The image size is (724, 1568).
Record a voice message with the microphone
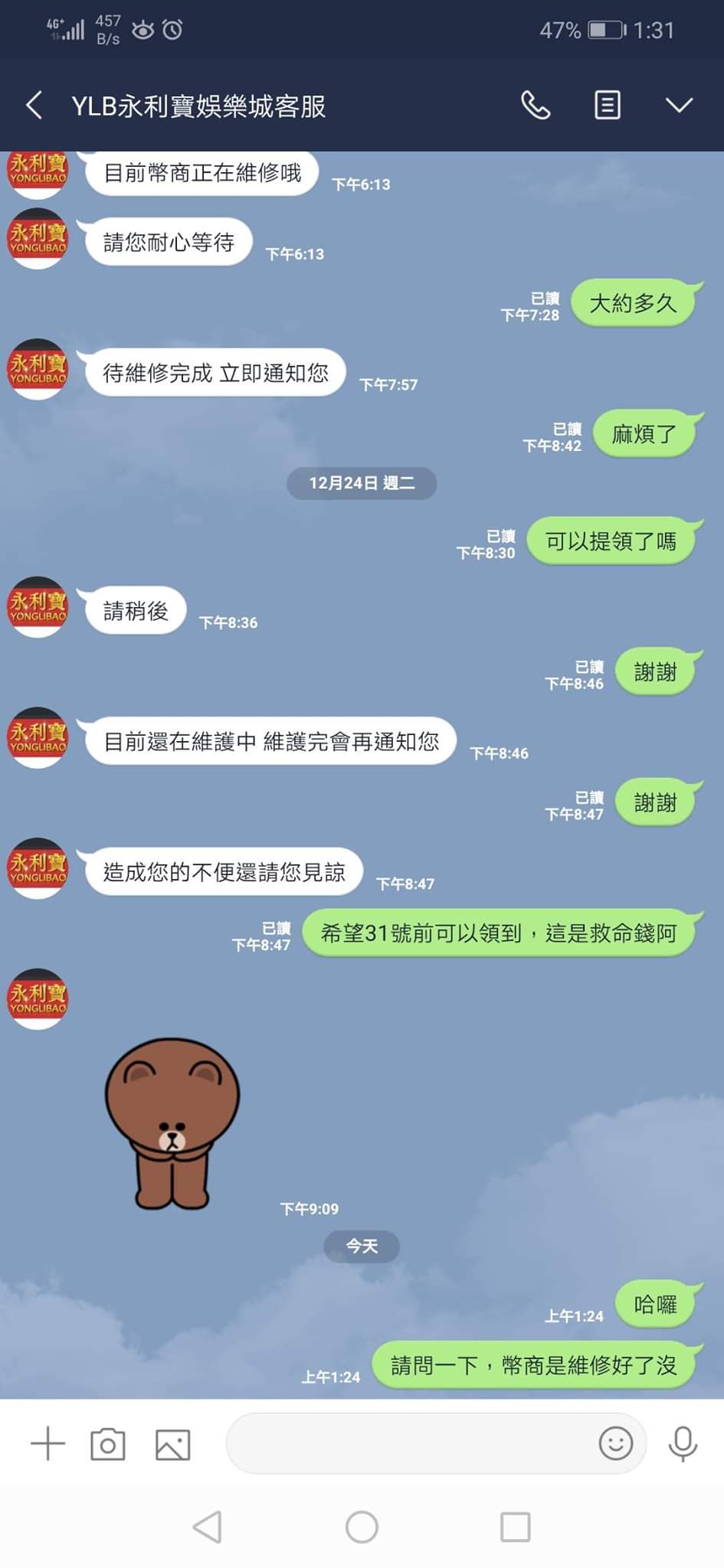(682, 1444)
